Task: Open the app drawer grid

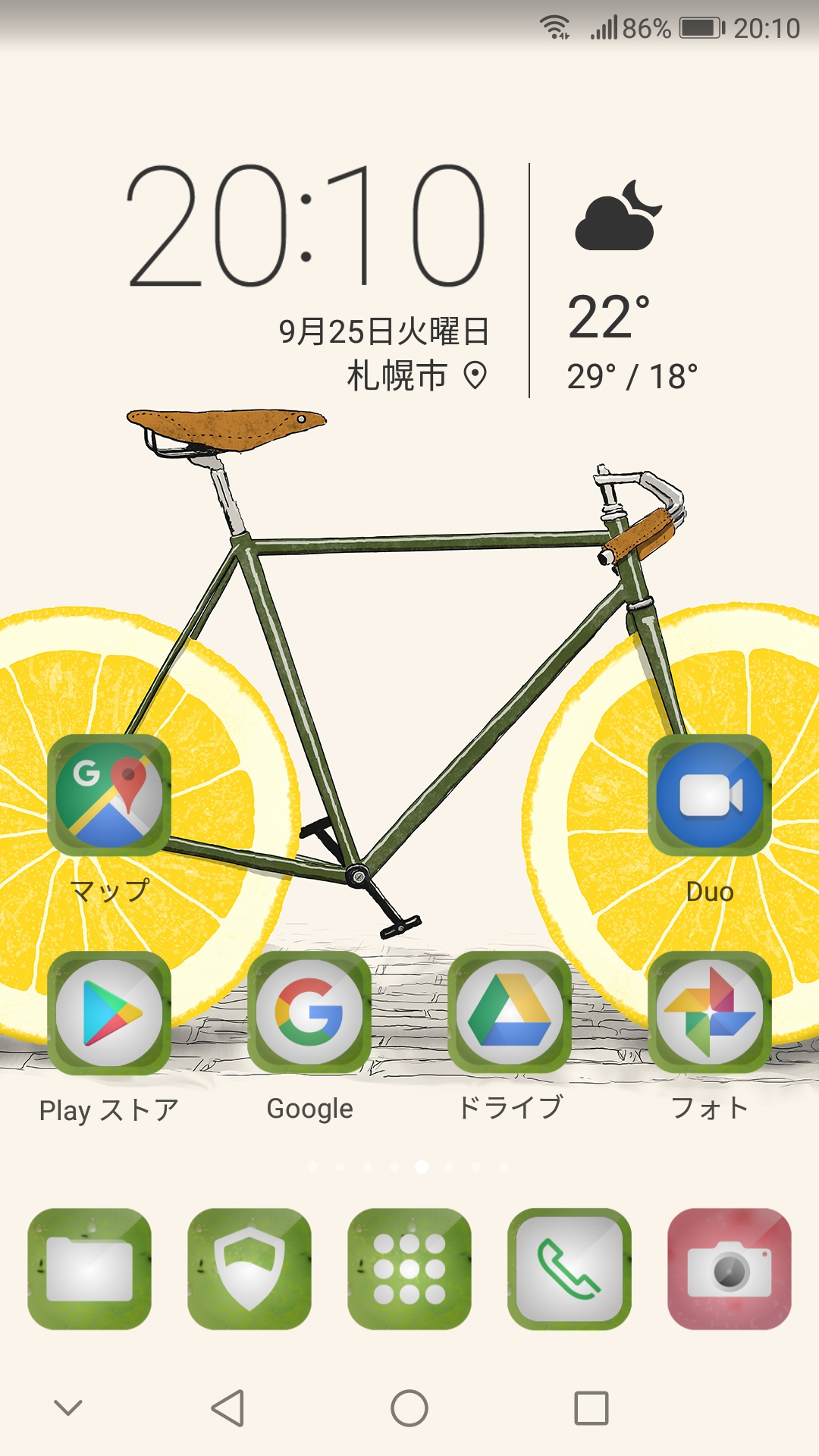Action: (x=409, y=1269)
